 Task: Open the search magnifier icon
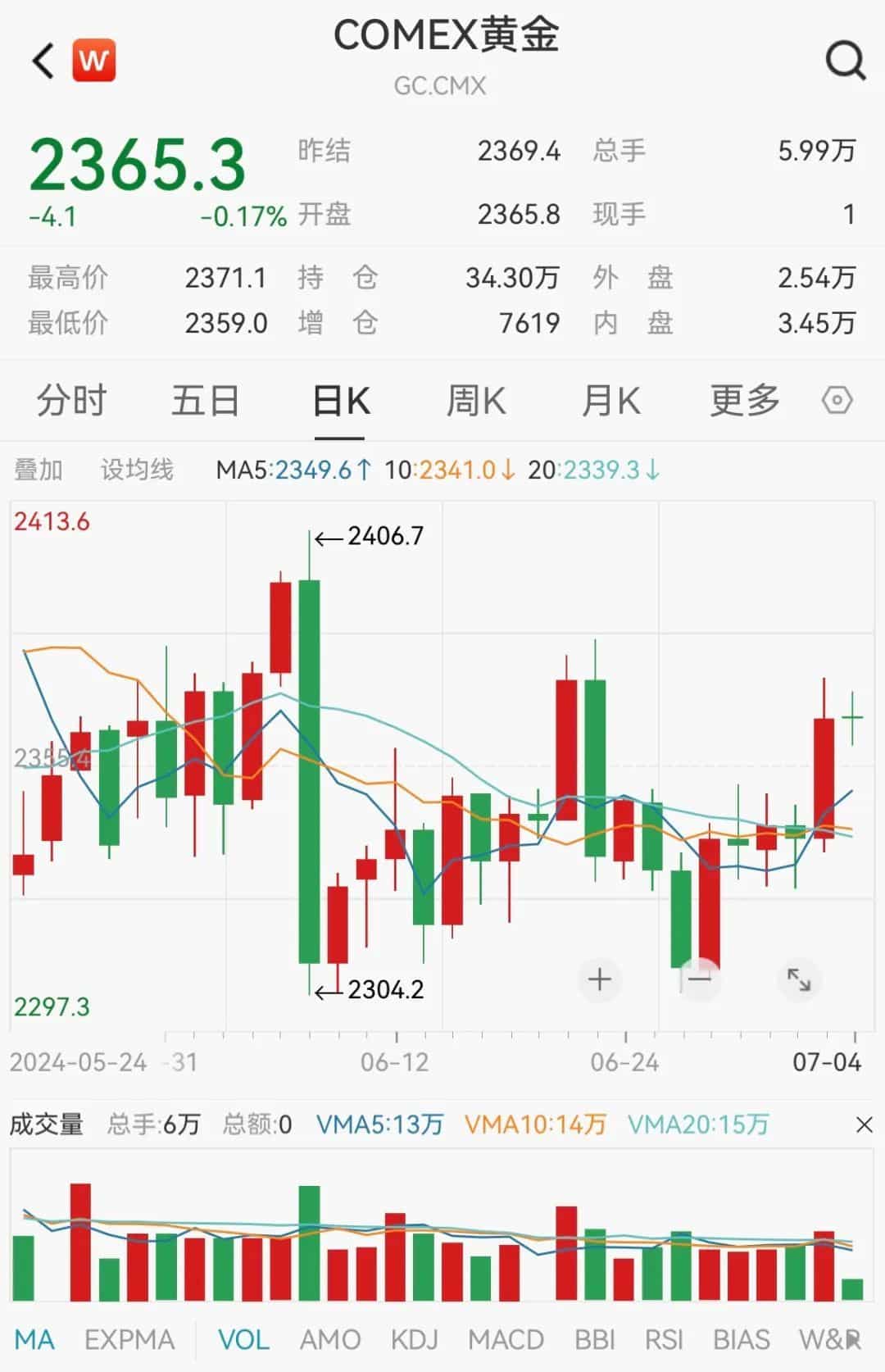tap(845, 61)
